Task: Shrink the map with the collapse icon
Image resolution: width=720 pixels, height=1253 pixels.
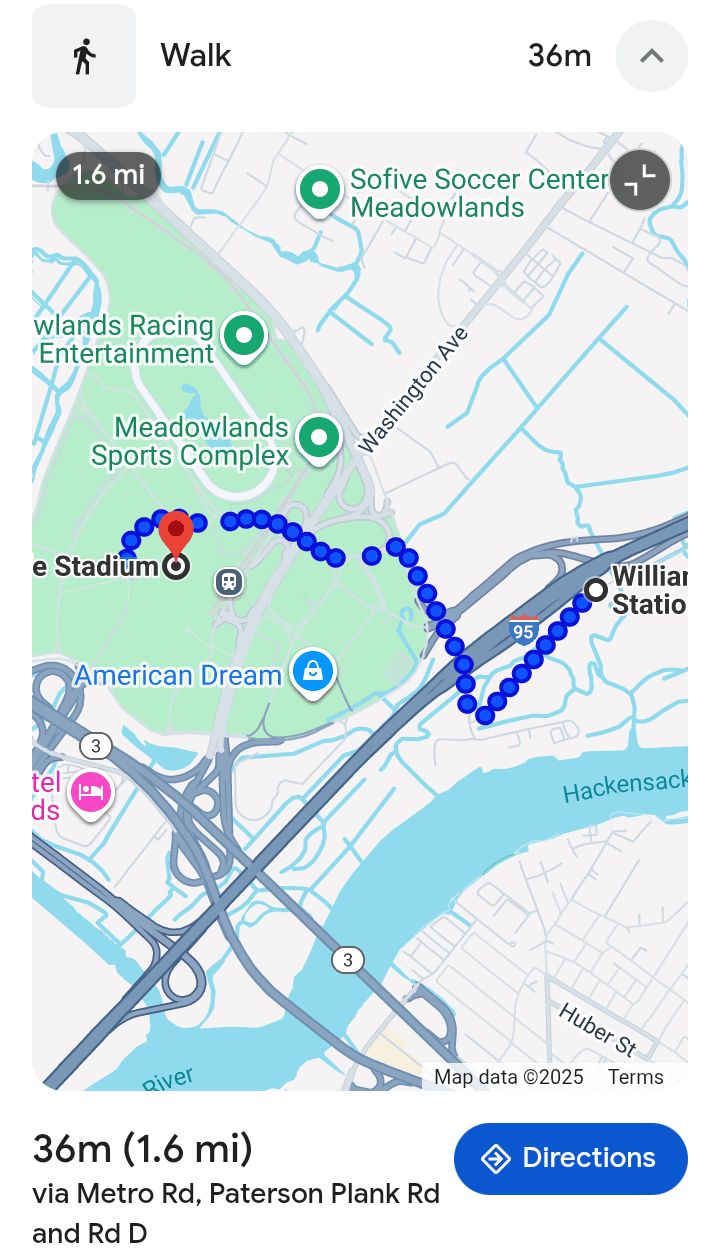Action: point(639,180)
